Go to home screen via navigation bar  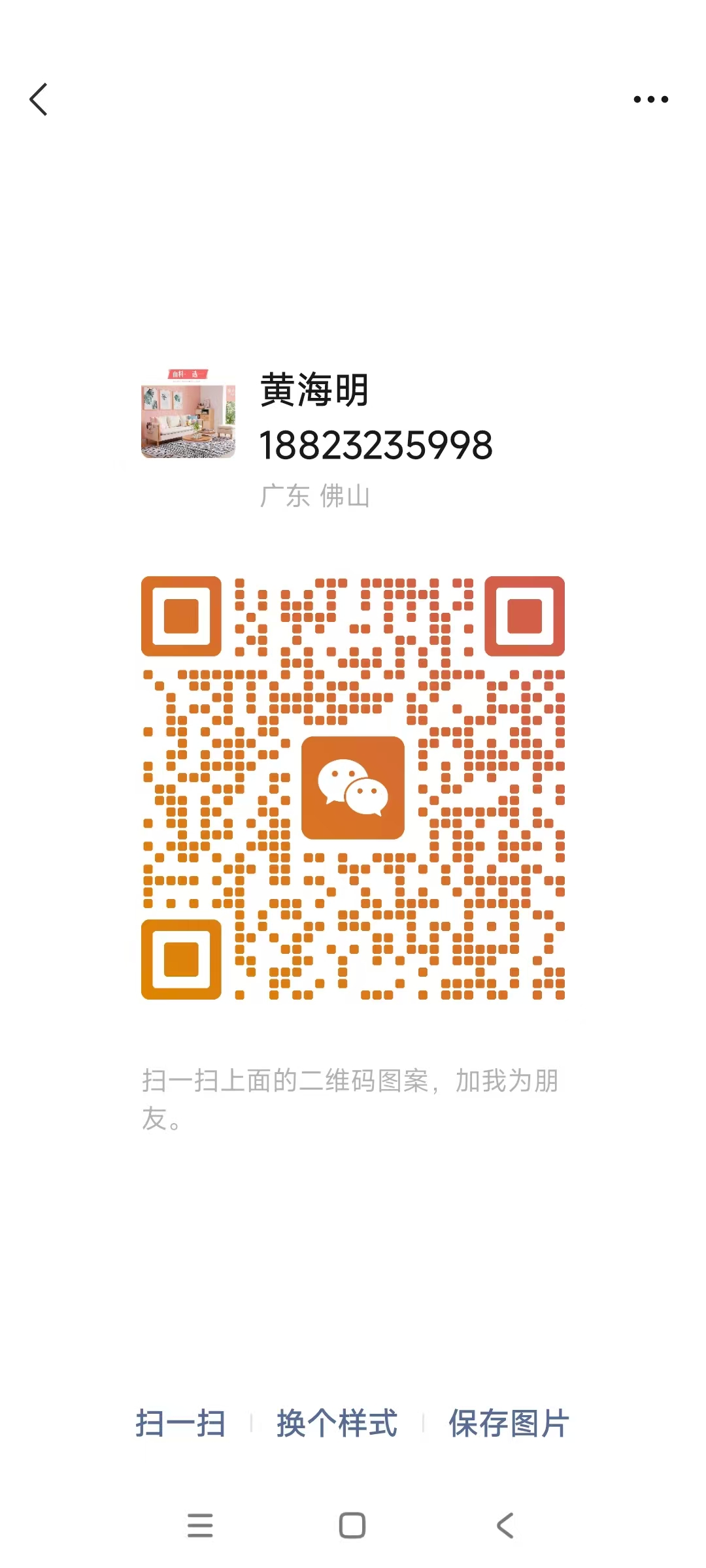[352, 1526]
